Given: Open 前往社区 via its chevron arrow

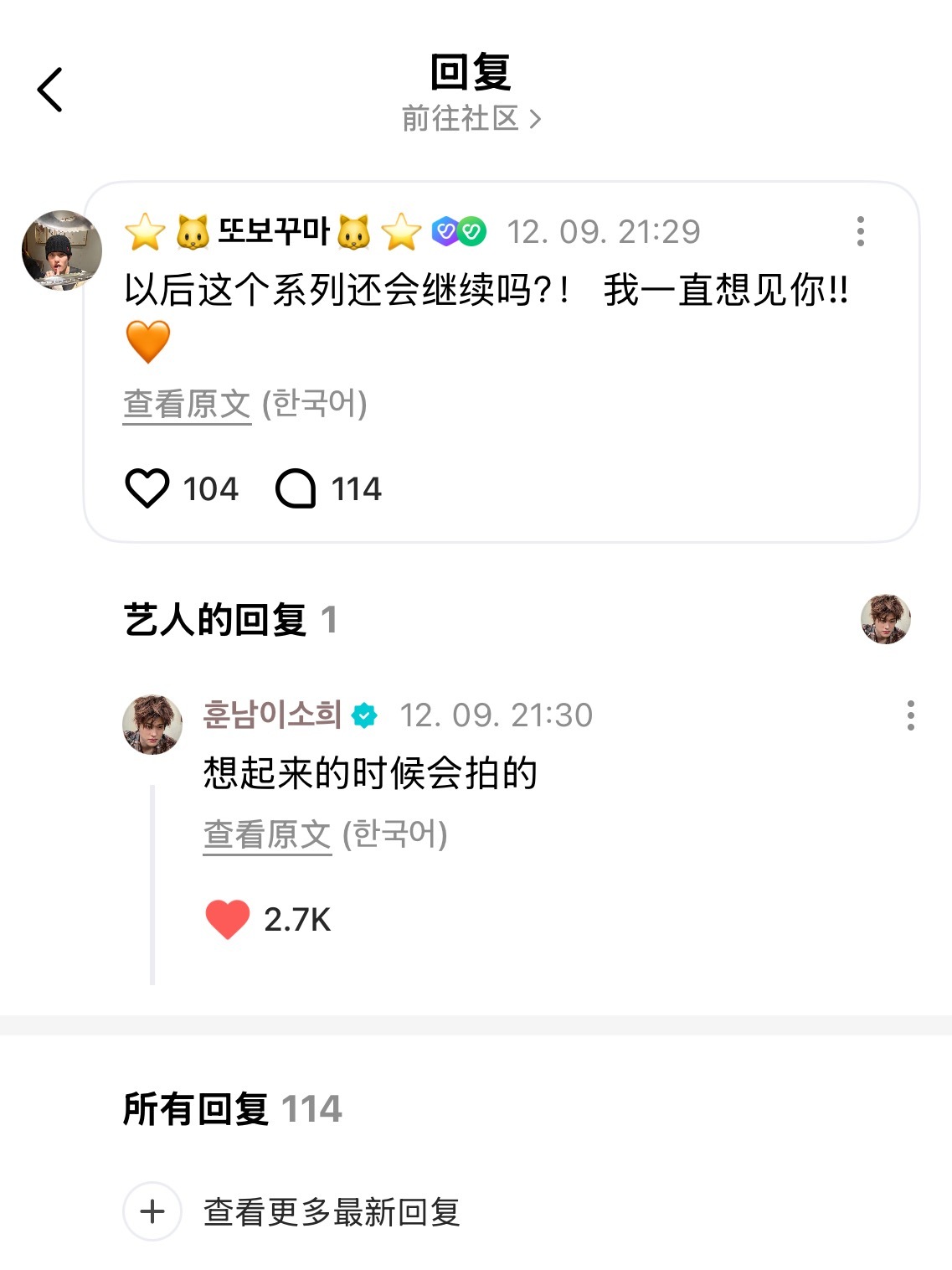Looking at the screenshot, I should 535,119.
